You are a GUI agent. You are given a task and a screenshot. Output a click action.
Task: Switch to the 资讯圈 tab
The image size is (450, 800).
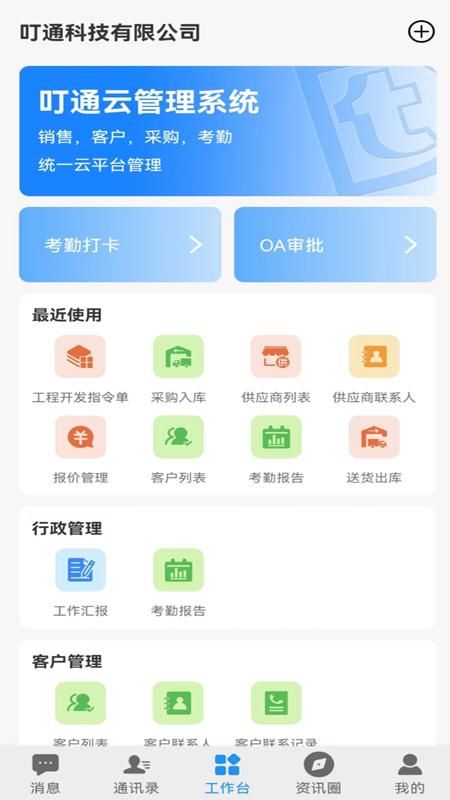[x=318, y=773]
